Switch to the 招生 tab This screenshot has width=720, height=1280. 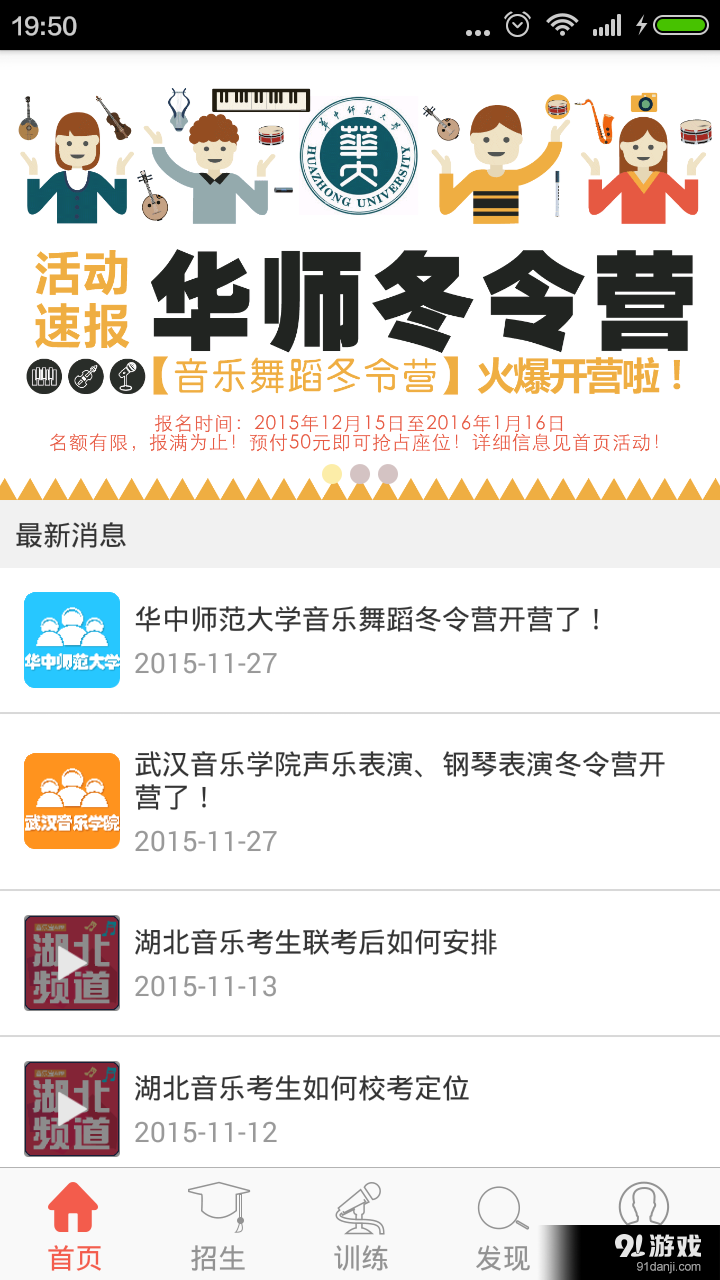pyautogui.click(x=218, y=1226)
